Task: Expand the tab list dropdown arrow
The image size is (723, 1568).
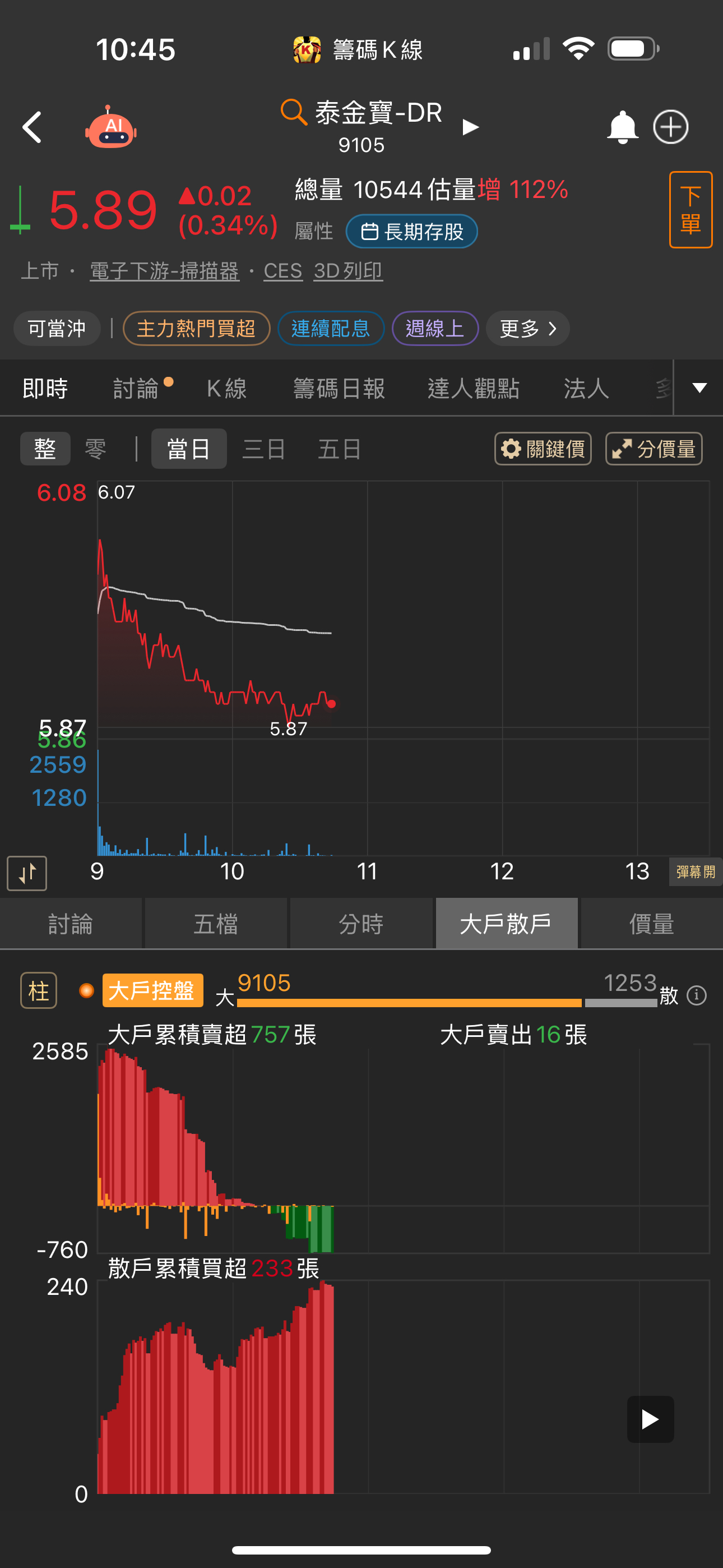Action: pyautogui.click(x=699, y=388)
